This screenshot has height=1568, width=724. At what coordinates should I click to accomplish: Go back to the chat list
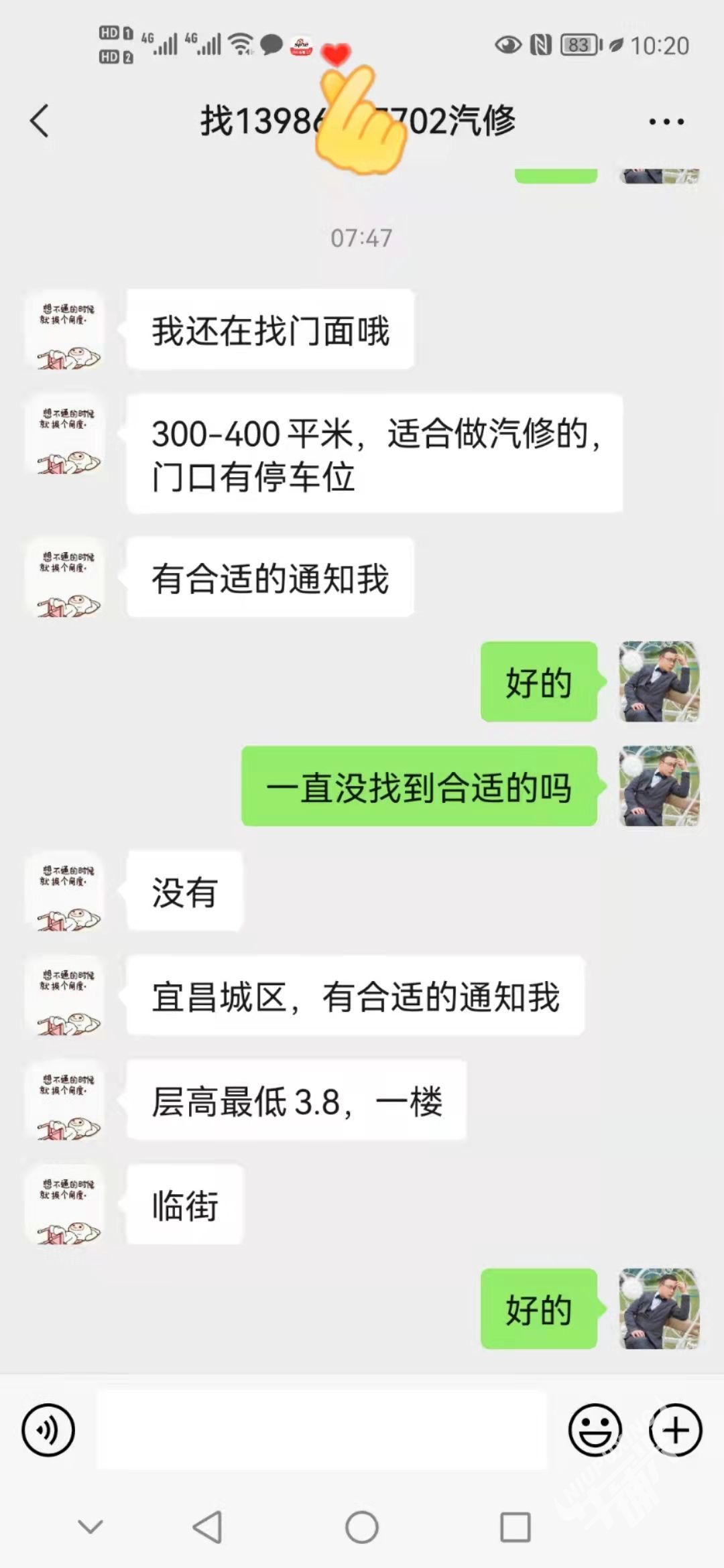pyautogui.click(x=40, y=121)
